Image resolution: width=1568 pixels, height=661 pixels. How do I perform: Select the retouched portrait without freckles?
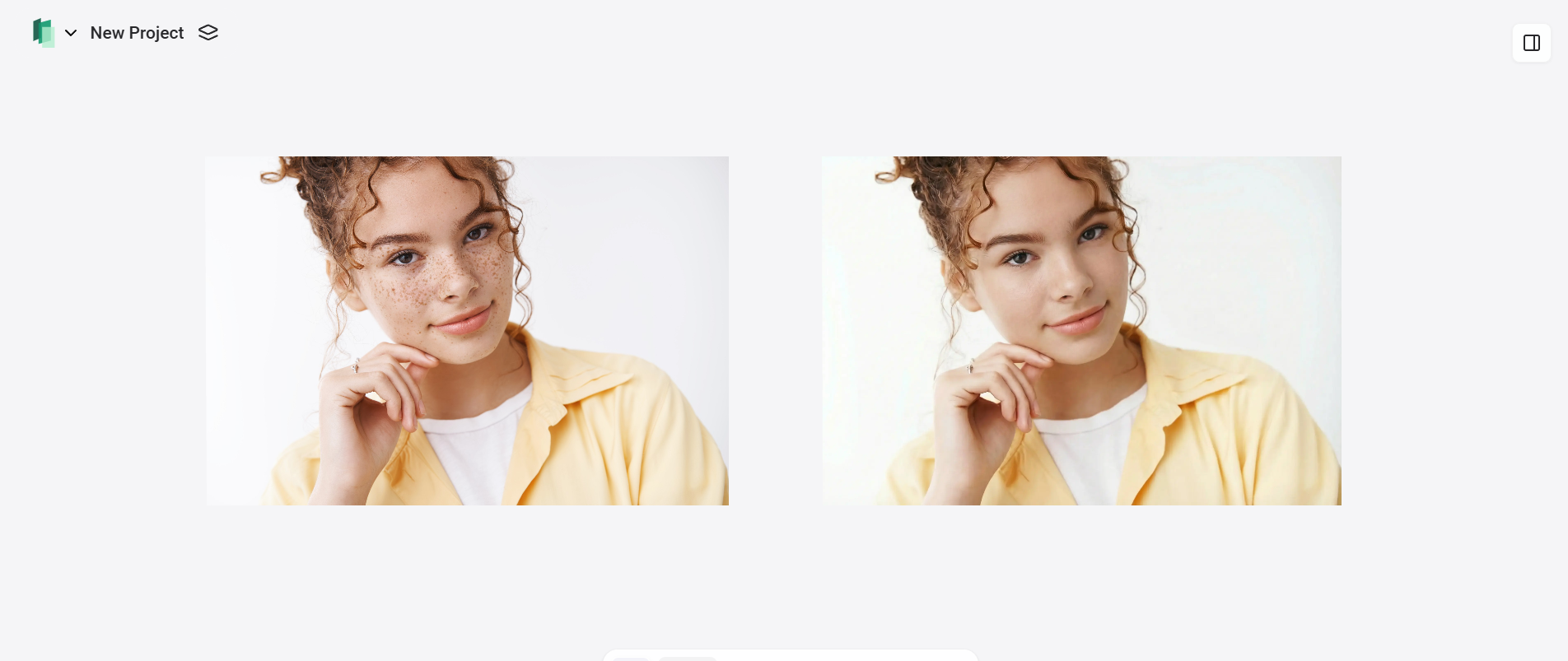[1080, 330]
